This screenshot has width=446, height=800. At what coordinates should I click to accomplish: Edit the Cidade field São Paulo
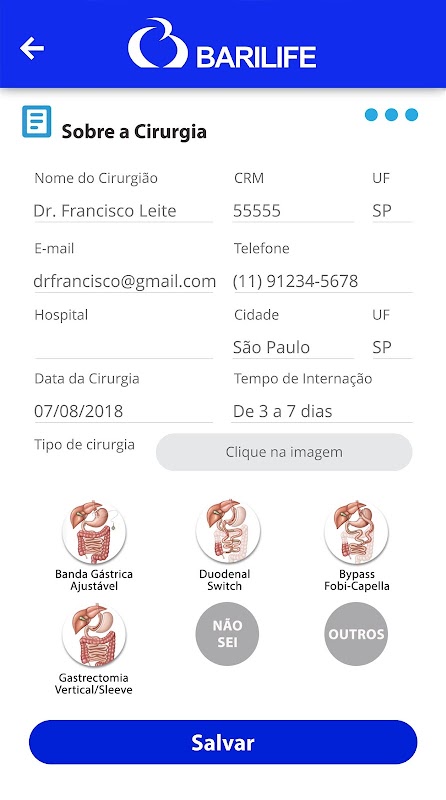293,347
